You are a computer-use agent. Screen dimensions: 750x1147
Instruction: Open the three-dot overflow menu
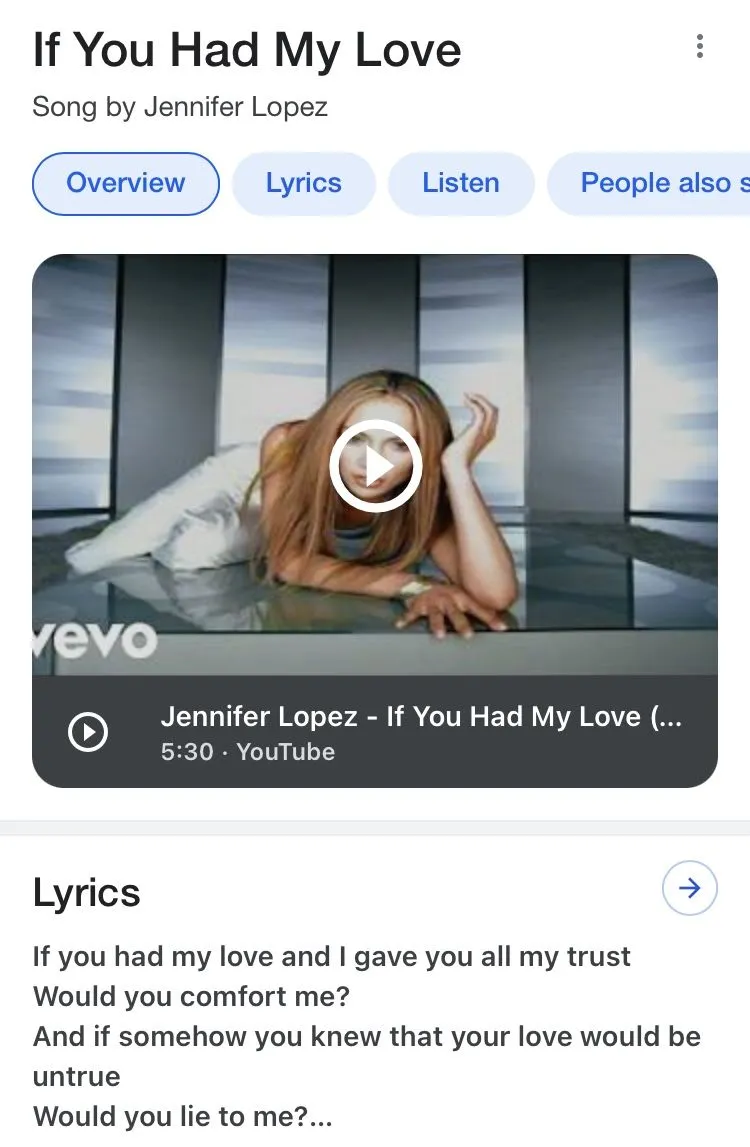(699, 46)
